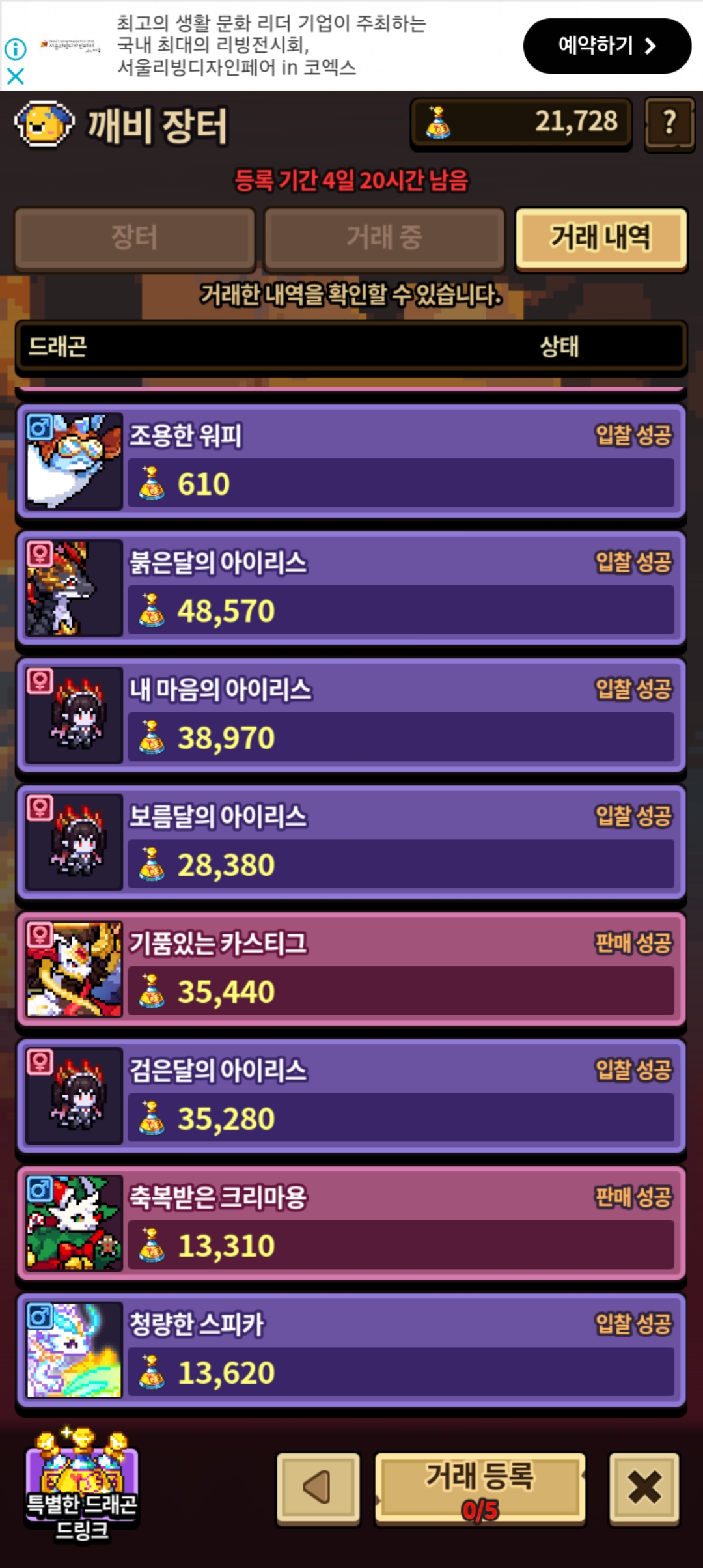Tap the 예약하기 ad button
Image resolution: width=703 pixels, height=1568 pixels.
coord(607,46)
